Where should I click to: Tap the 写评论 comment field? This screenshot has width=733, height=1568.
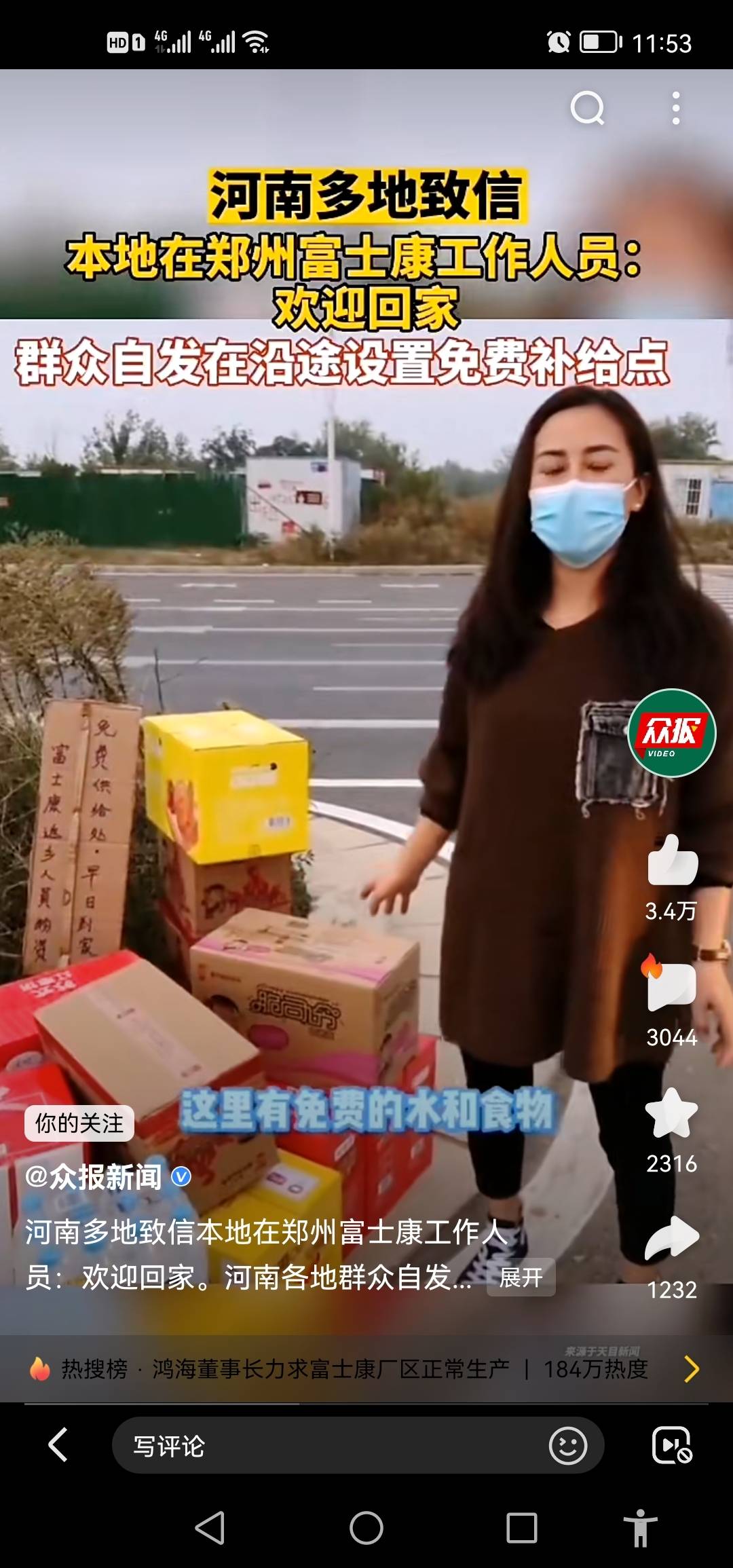(326, 1446)
